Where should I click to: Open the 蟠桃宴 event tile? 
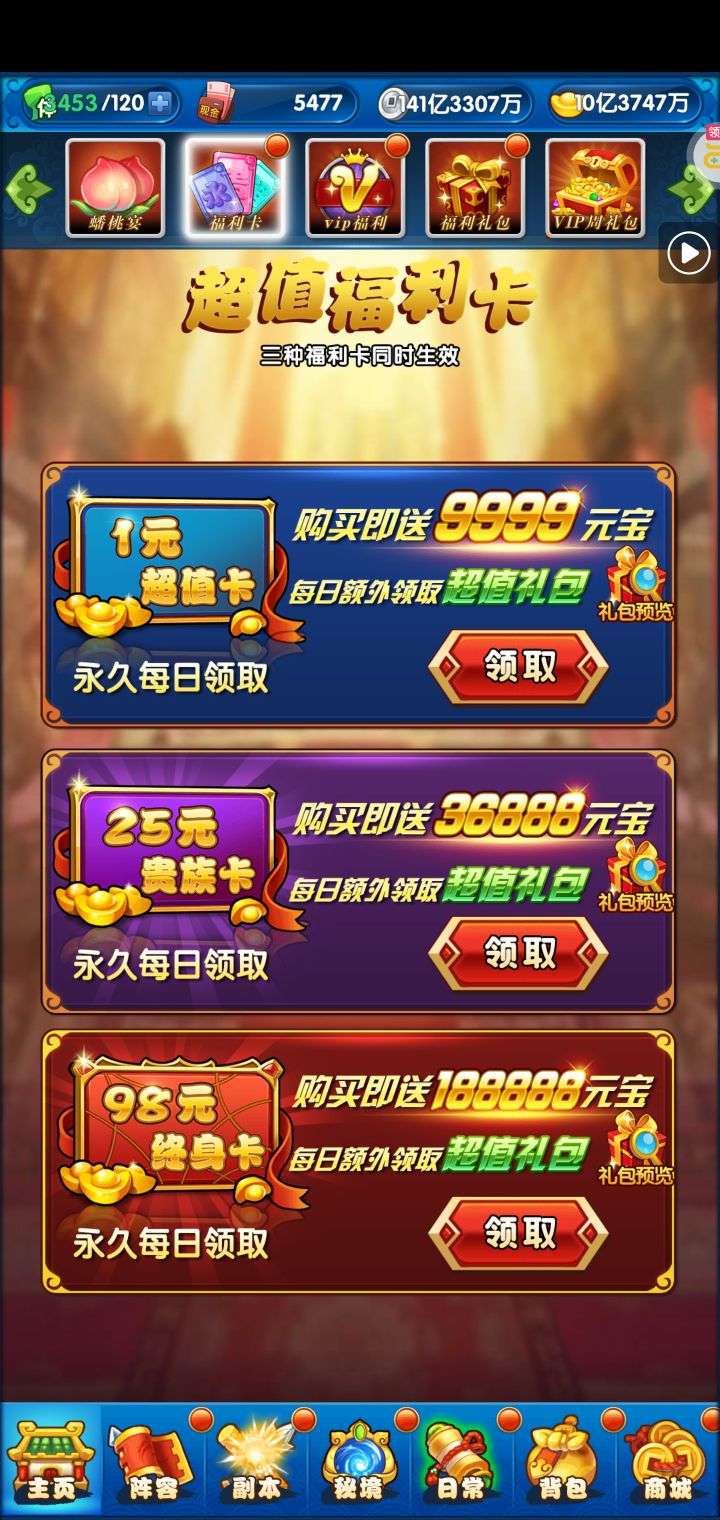[x=115, y=187]
